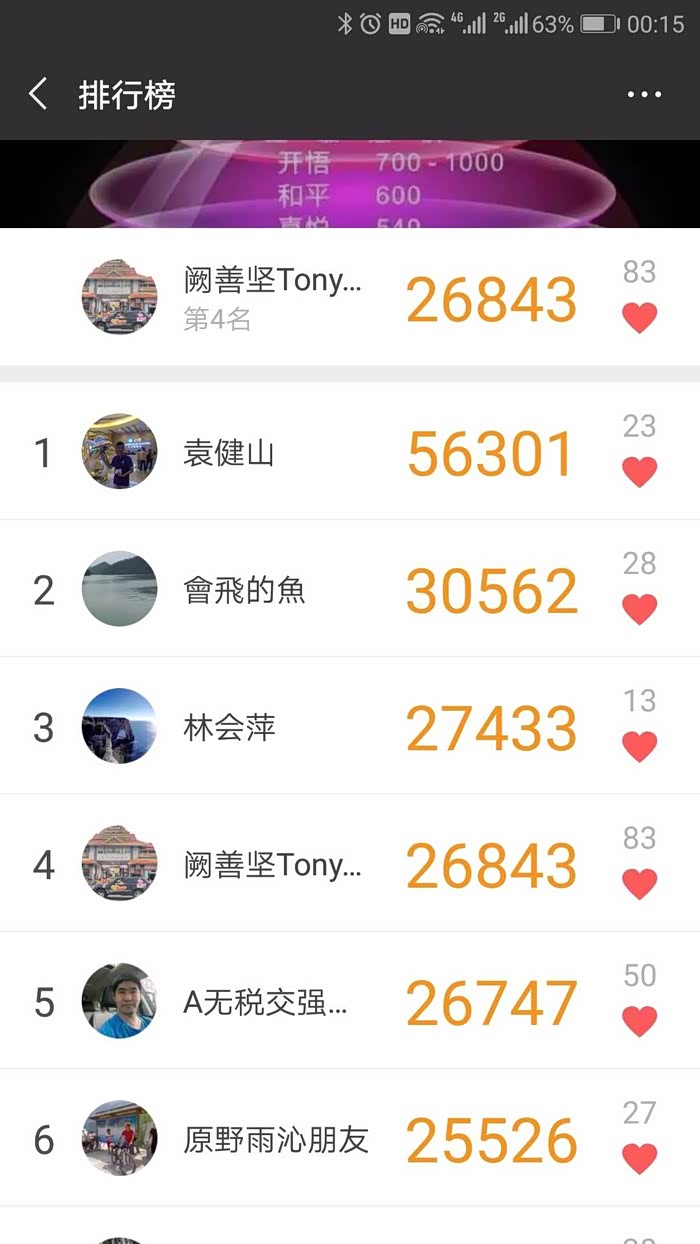The width and height of the screenshot is (700, 1244).
Task: Tap the heart next to 林会萍
Action: pyautogui.click(x=640, y=746)
